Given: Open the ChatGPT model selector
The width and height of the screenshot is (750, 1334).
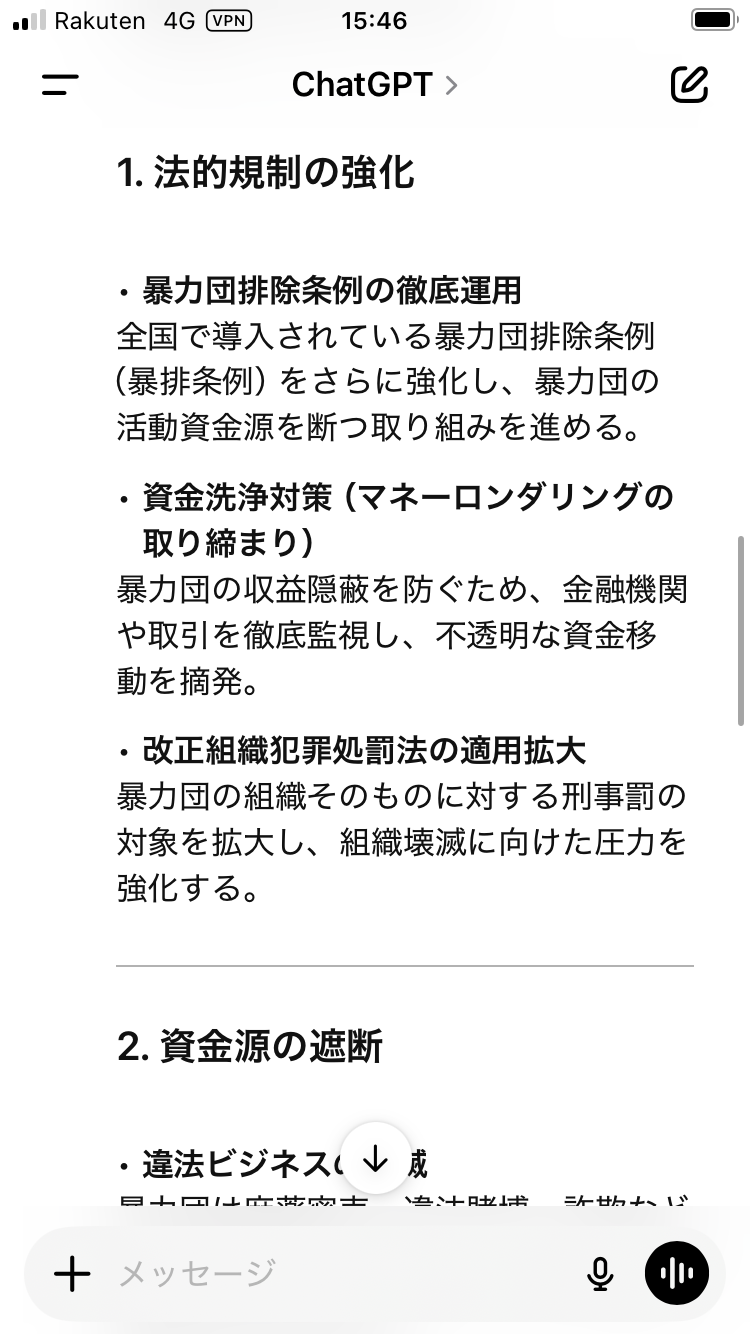Looking at the screenshot, I should [x=374, y=85].
